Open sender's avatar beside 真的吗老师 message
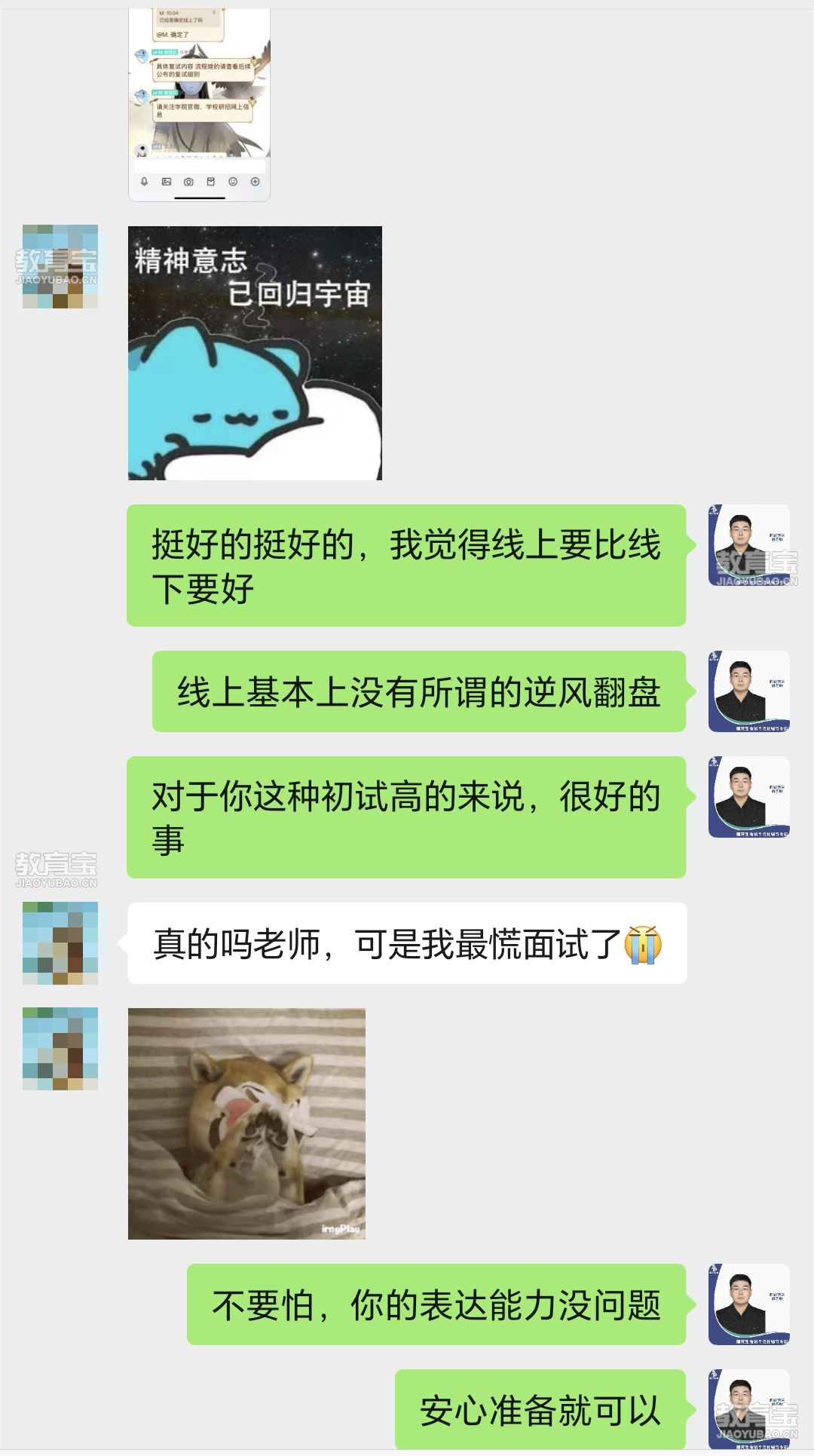 click(x=60, y=943)
